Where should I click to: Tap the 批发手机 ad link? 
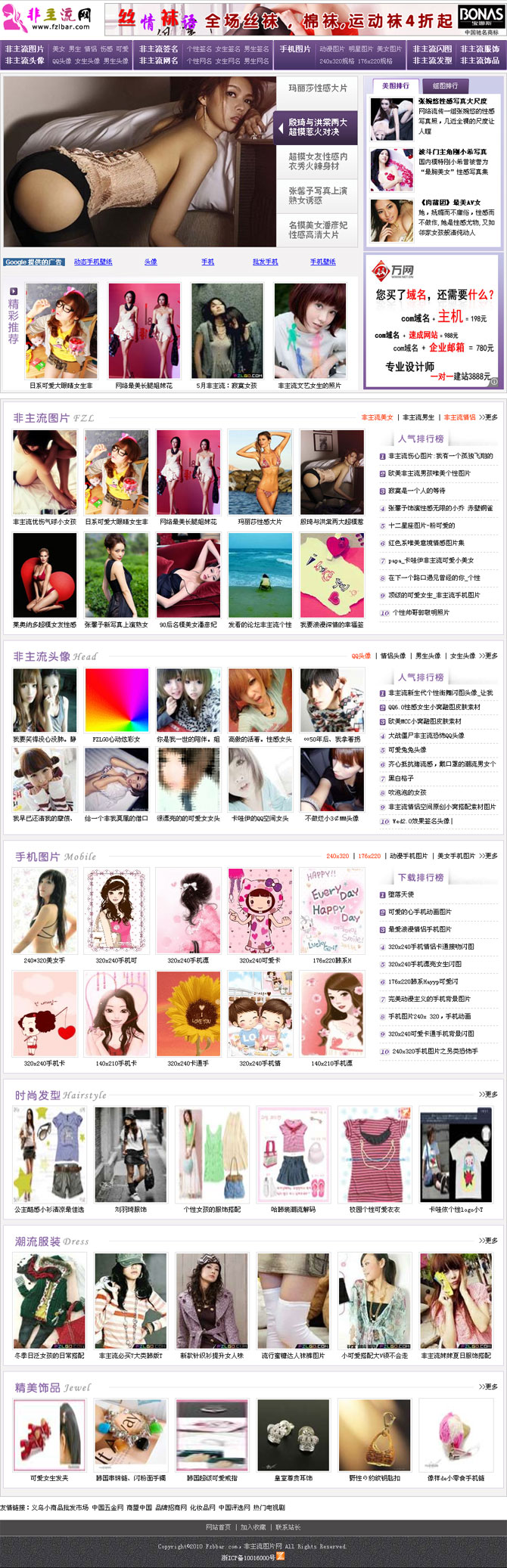point(265,262)
